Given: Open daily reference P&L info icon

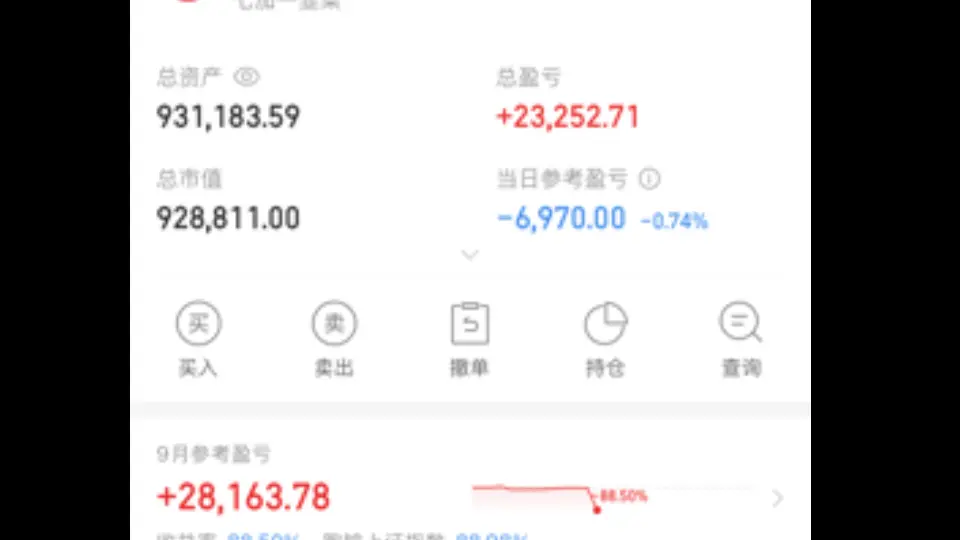Looking at the screenshot, I should coord(650,179).
